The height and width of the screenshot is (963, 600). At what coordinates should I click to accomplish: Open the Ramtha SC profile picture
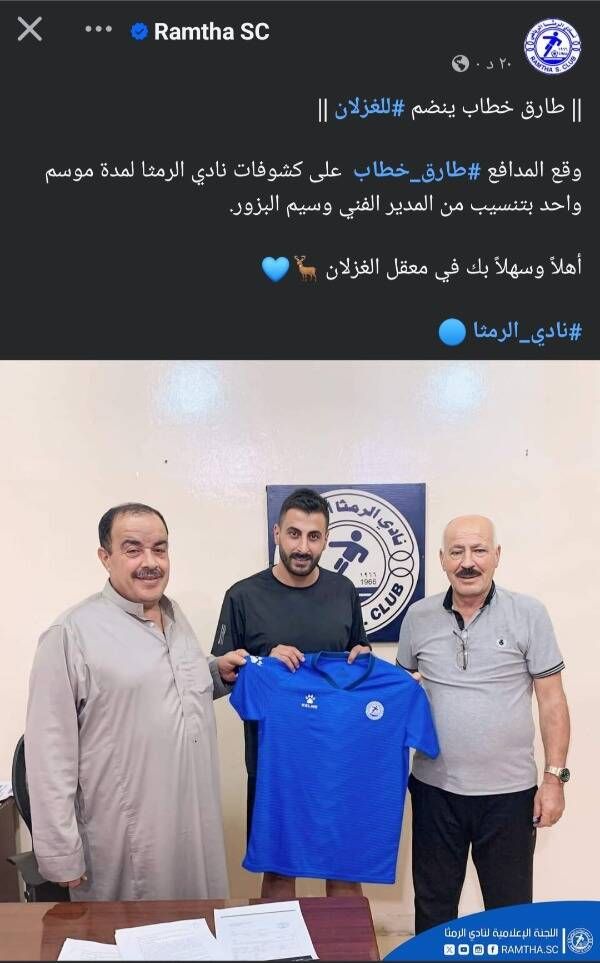click(x=551, y=45)
